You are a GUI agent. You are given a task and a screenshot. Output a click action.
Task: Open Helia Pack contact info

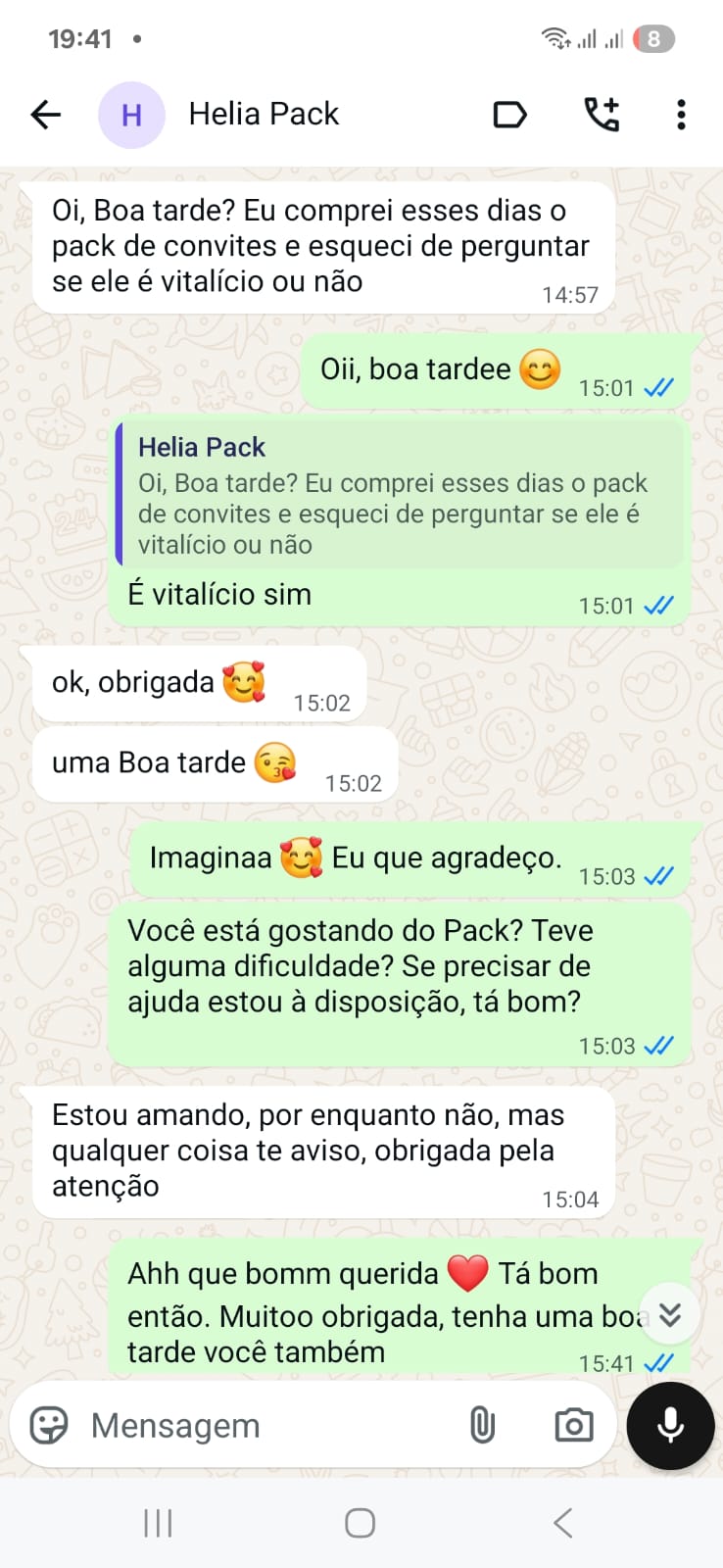(x=263, y=115)
